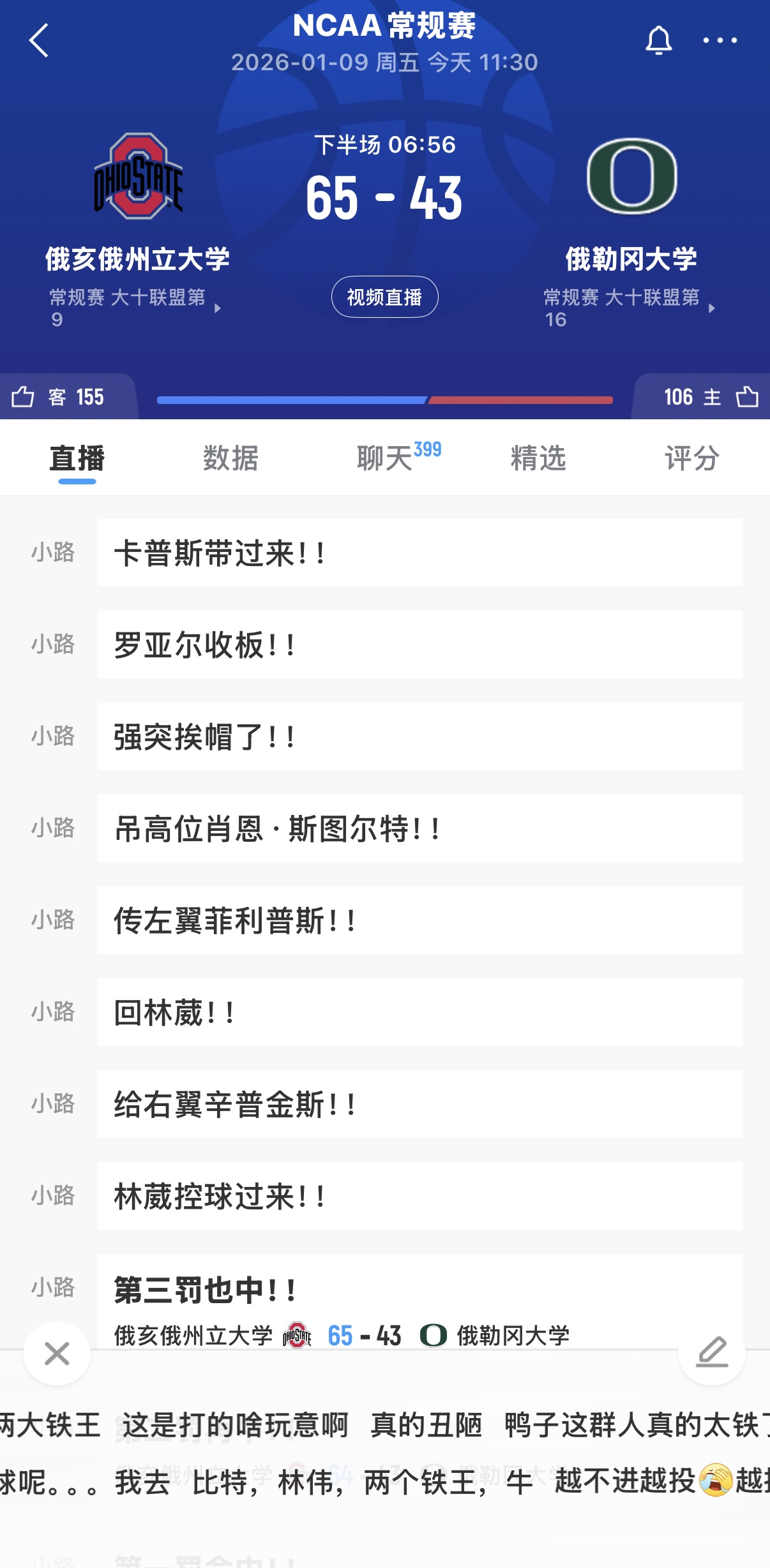This screenshot has width=770, height=1568.
Task: Open the three-dot overflow menu
Action: pos(720,41)
